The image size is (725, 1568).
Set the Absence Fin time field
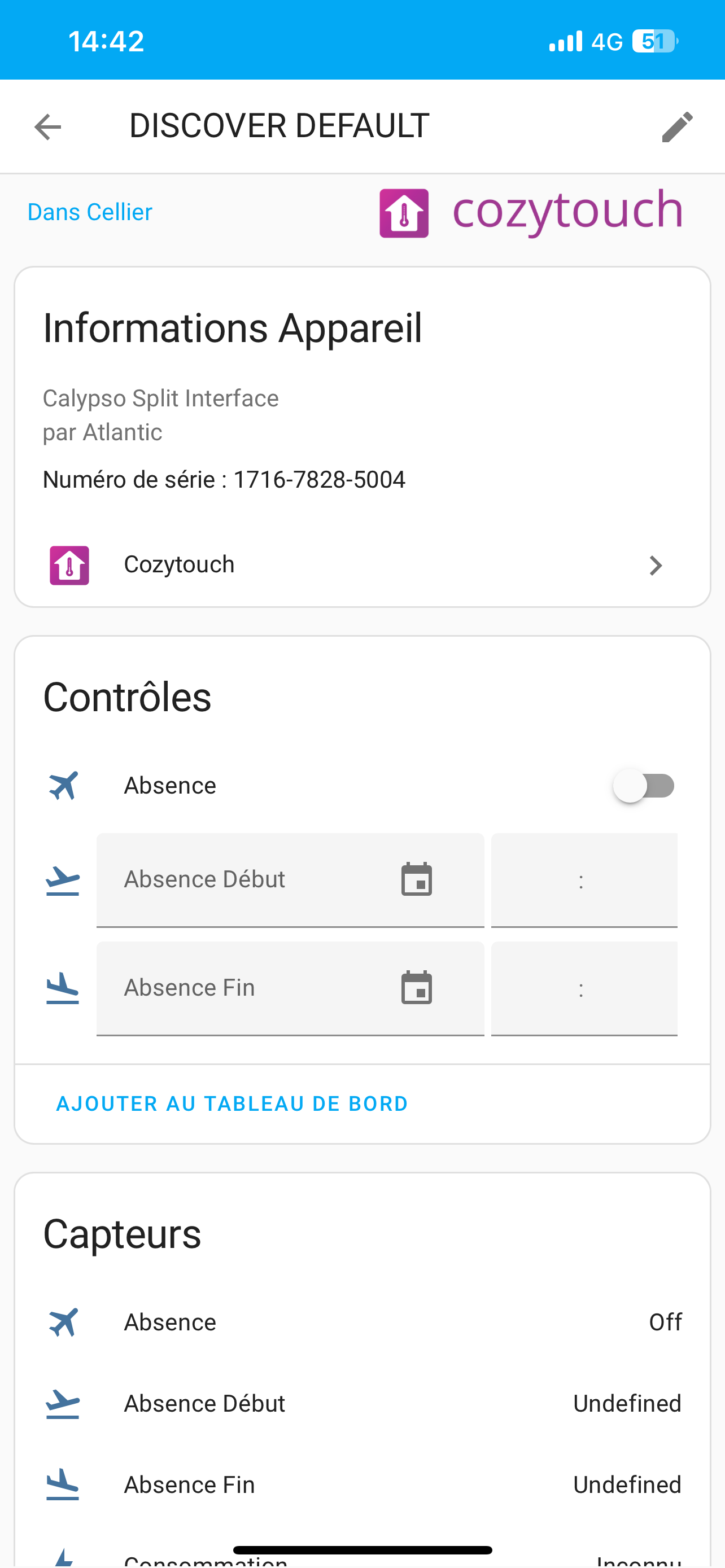pos(584,988)
